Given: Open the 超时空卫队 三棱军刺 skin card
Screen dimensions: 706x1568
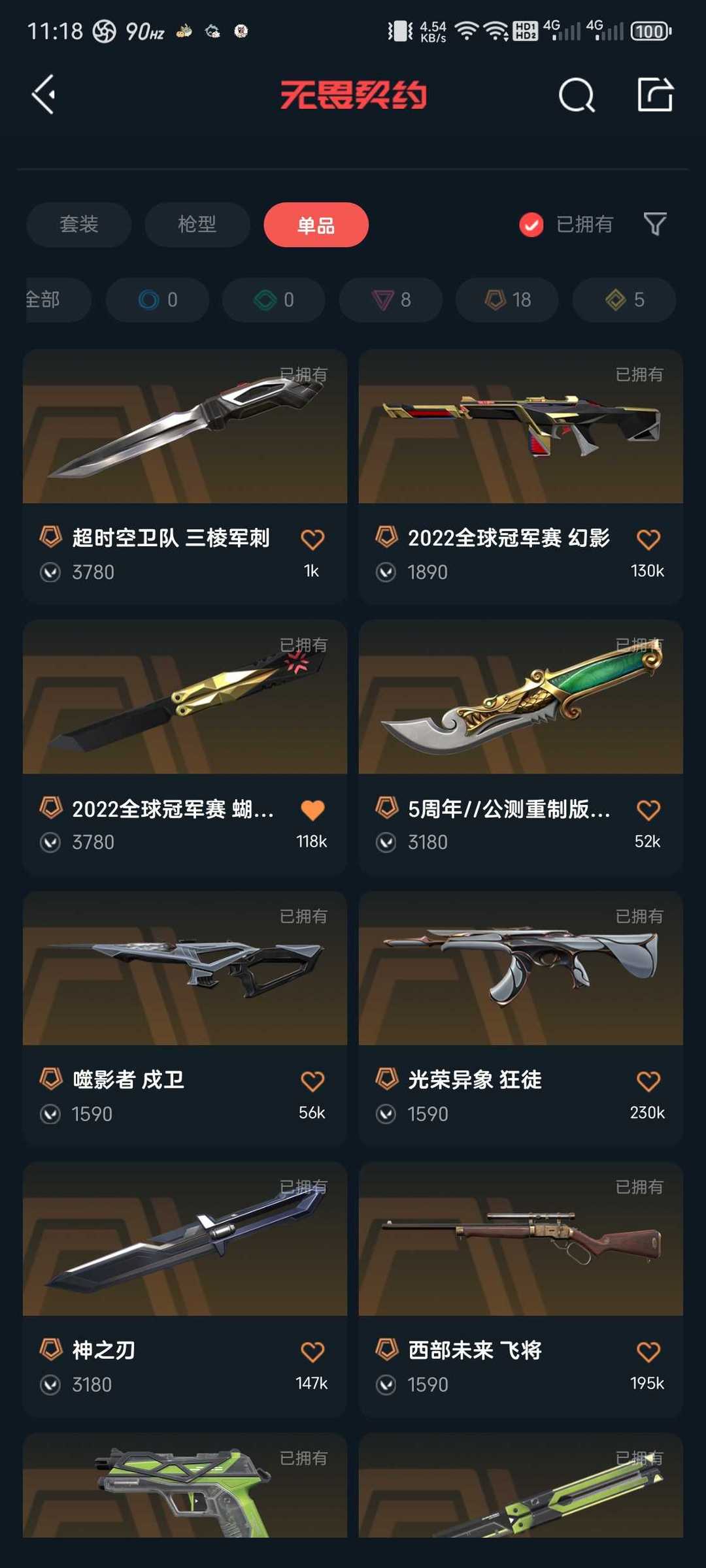Looking at the screenshot, I should click(x=185, y=476).
